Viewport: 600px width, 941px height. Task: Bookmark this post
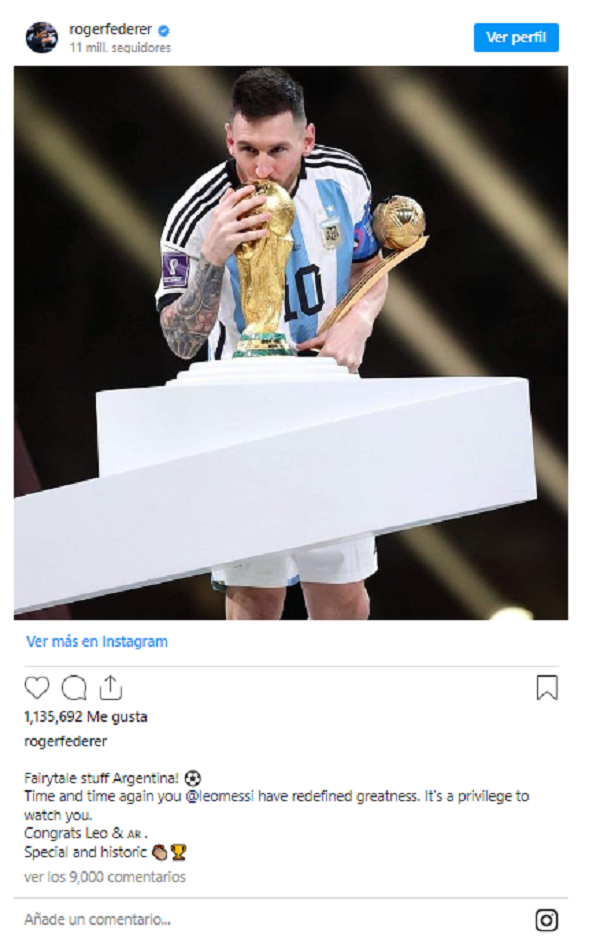pyautogui.click(x=546, y=688)
